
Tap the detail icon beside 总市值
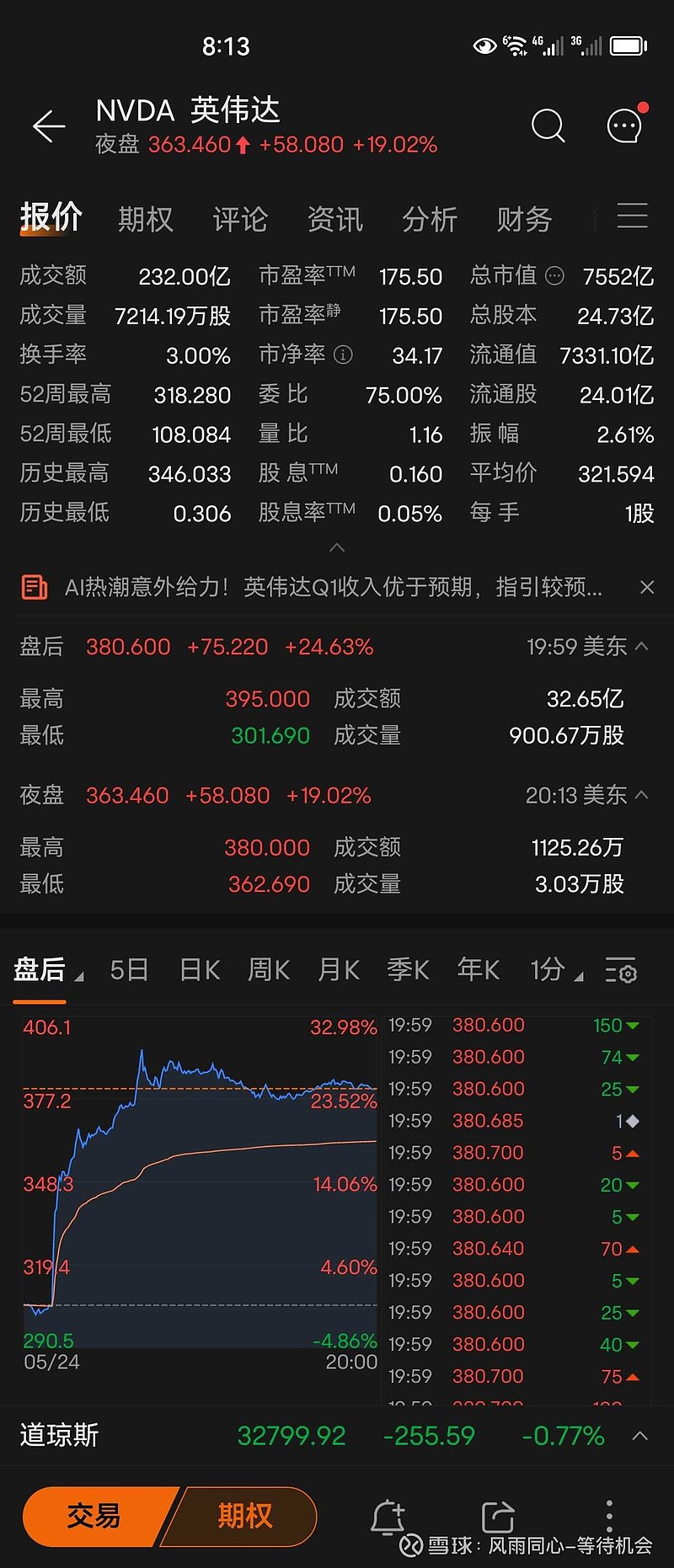(554, 275)
